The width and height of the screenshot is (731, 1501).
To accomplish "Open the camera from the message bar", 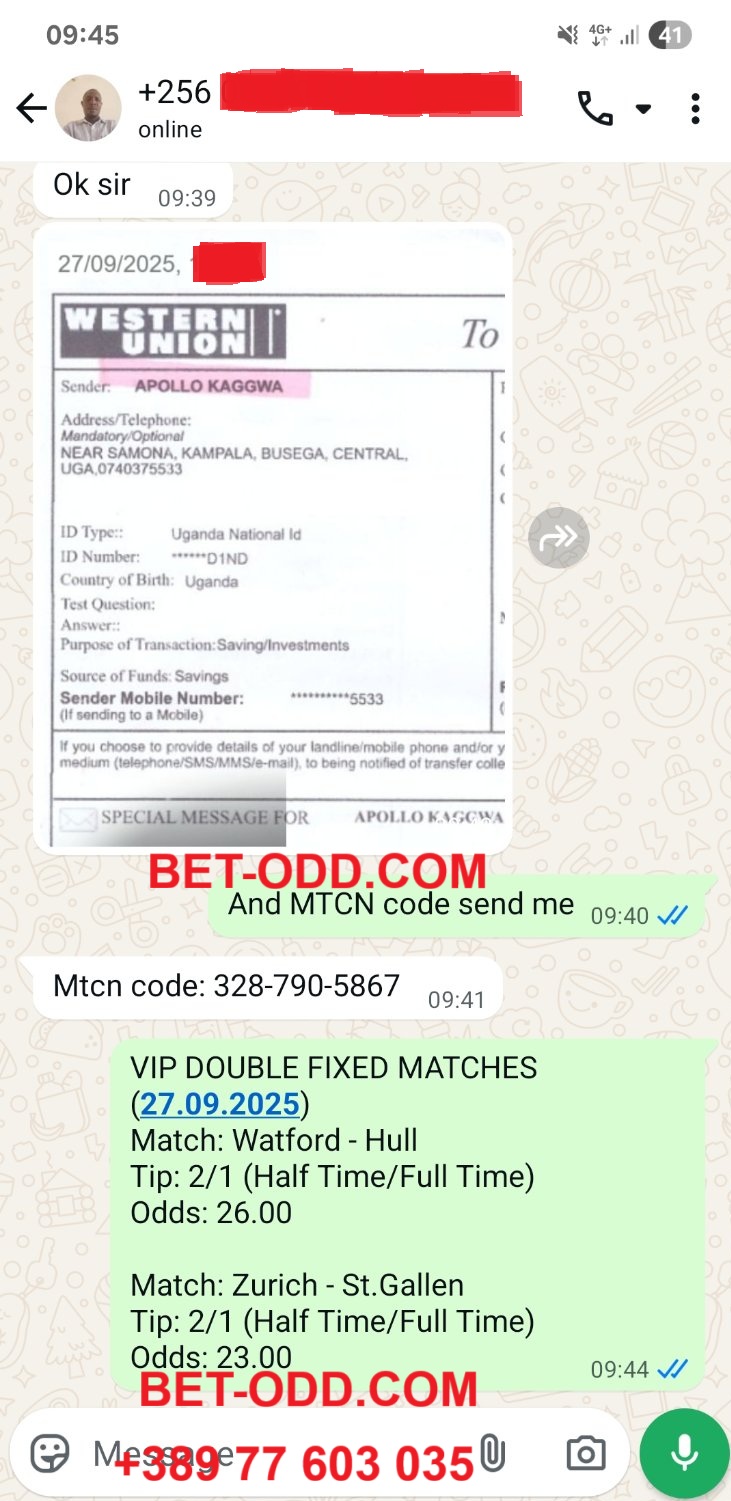I will (x=586, y=1453).
